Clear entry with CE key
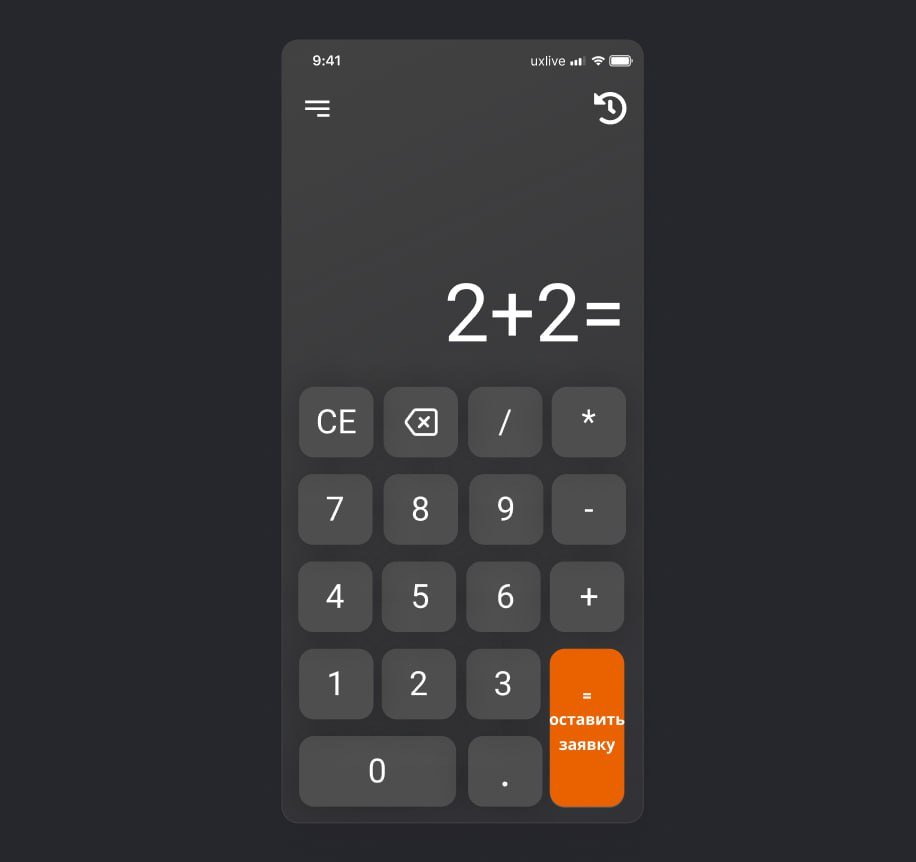The height and width of the screenshot is (862, 916). click(336, 422)
